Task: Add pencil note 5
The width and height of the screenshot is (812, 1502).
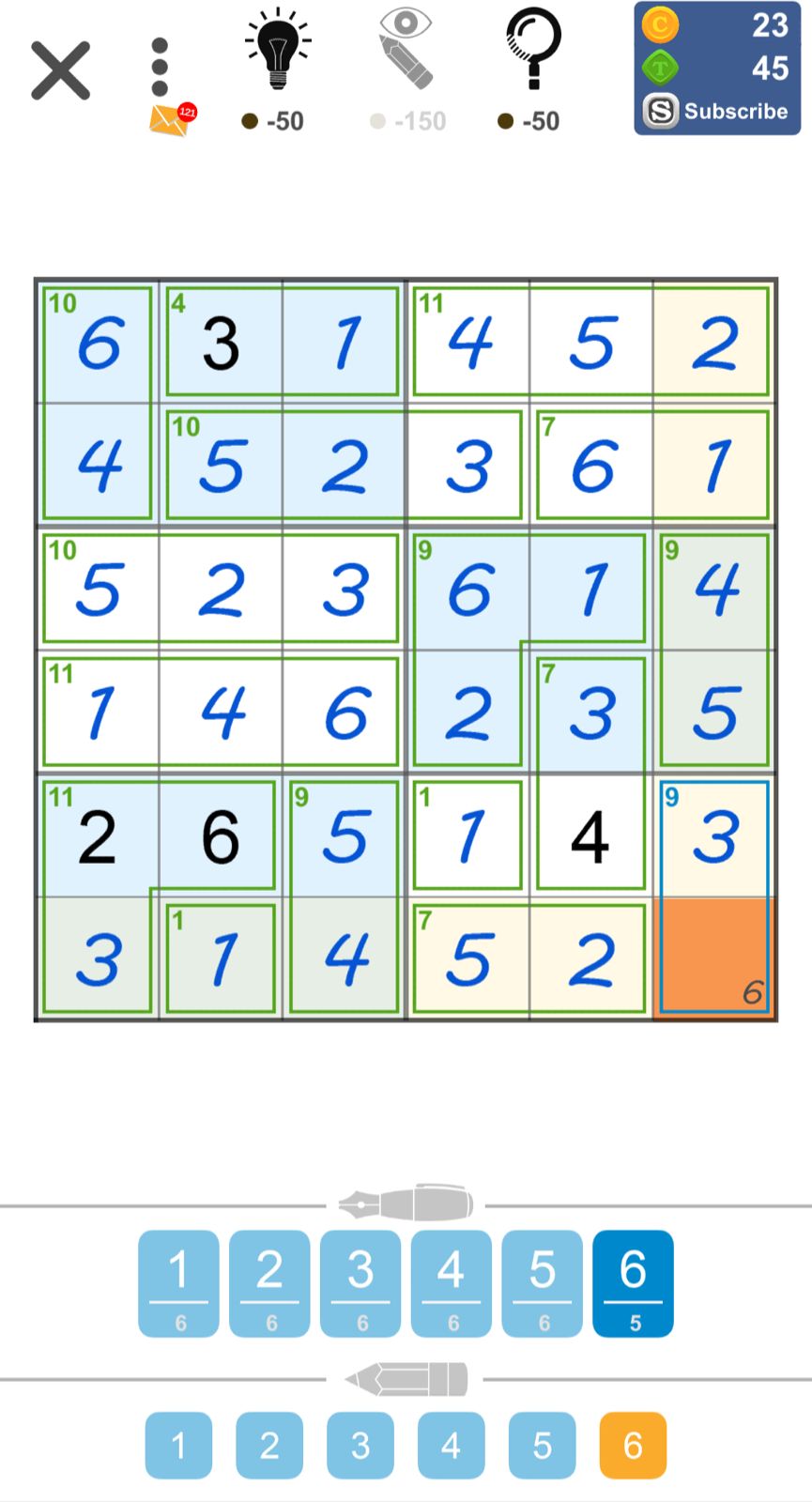Action: coord(543,1445)
